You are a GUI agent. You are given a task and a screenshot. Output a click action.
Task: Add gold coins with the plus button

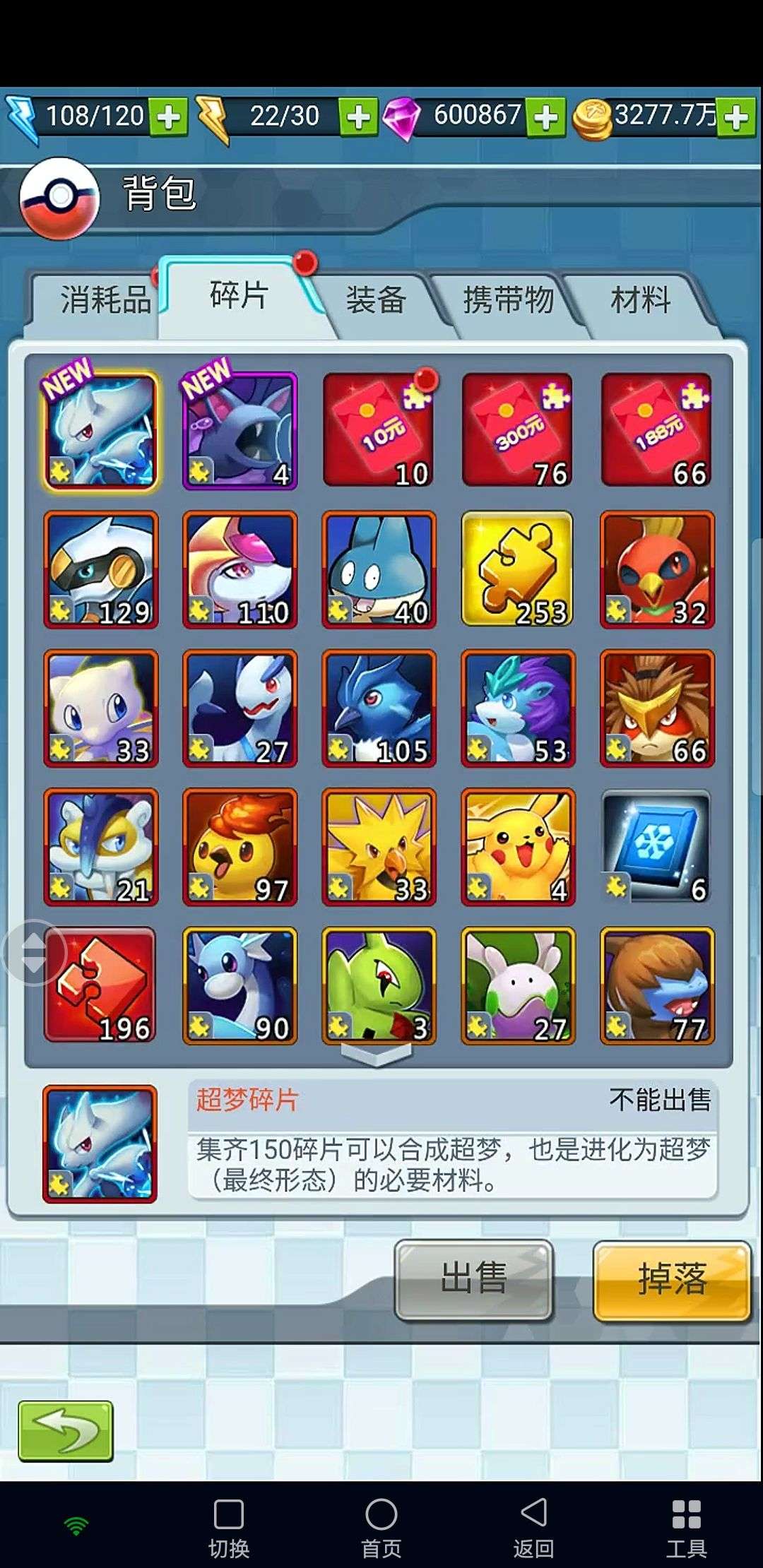[736, 117]
